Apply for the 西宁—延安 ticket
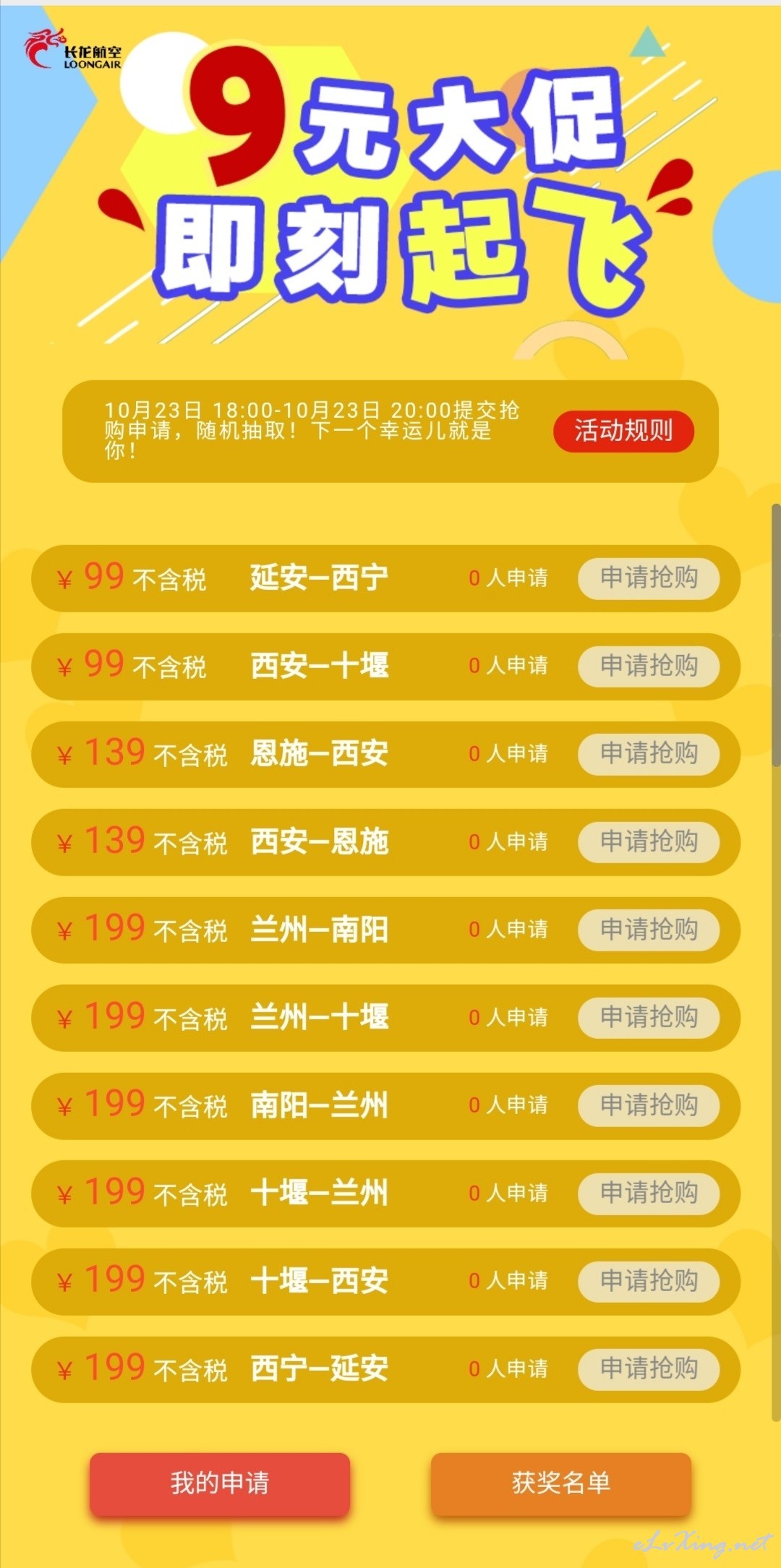 [649, 1368]
